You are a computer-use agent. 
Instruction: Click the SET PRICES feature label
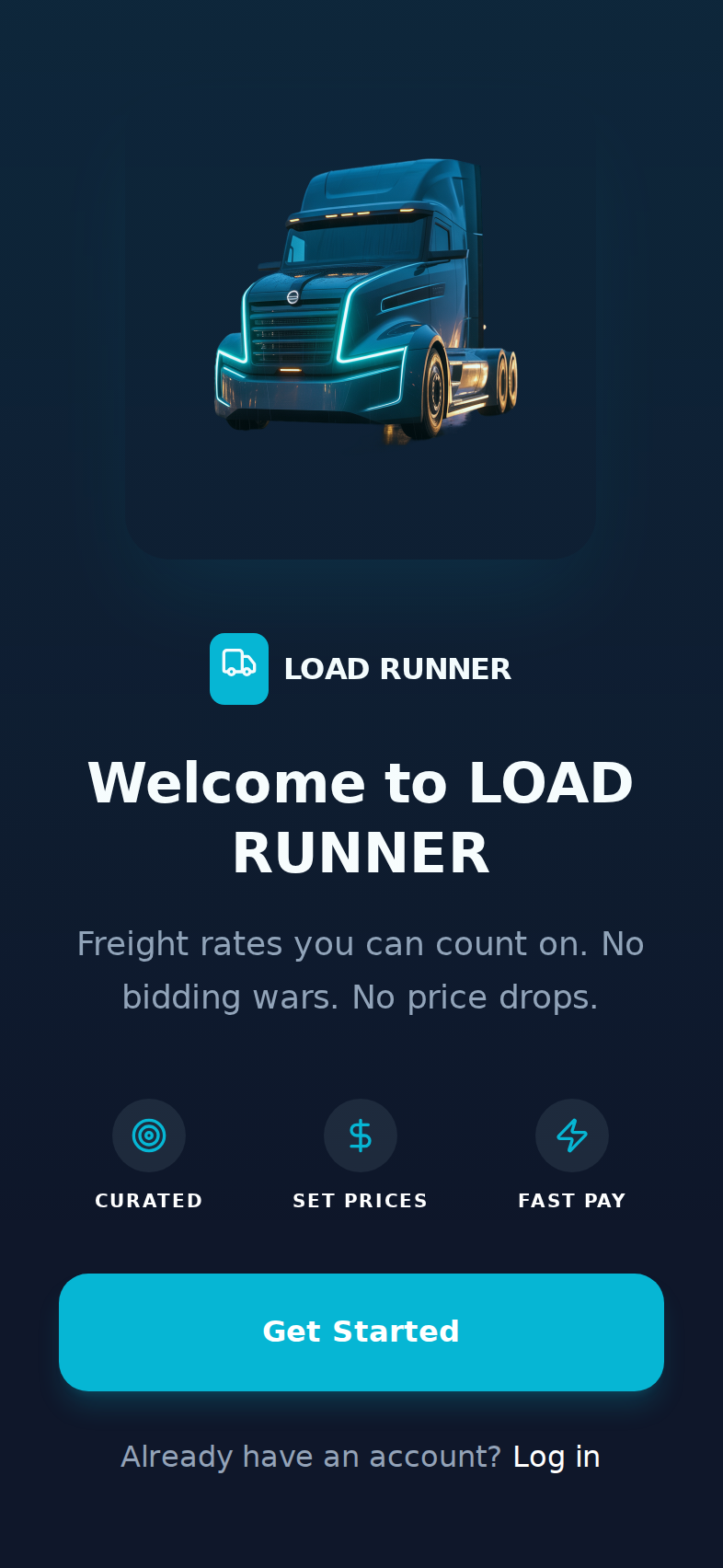pos(361,1200)
